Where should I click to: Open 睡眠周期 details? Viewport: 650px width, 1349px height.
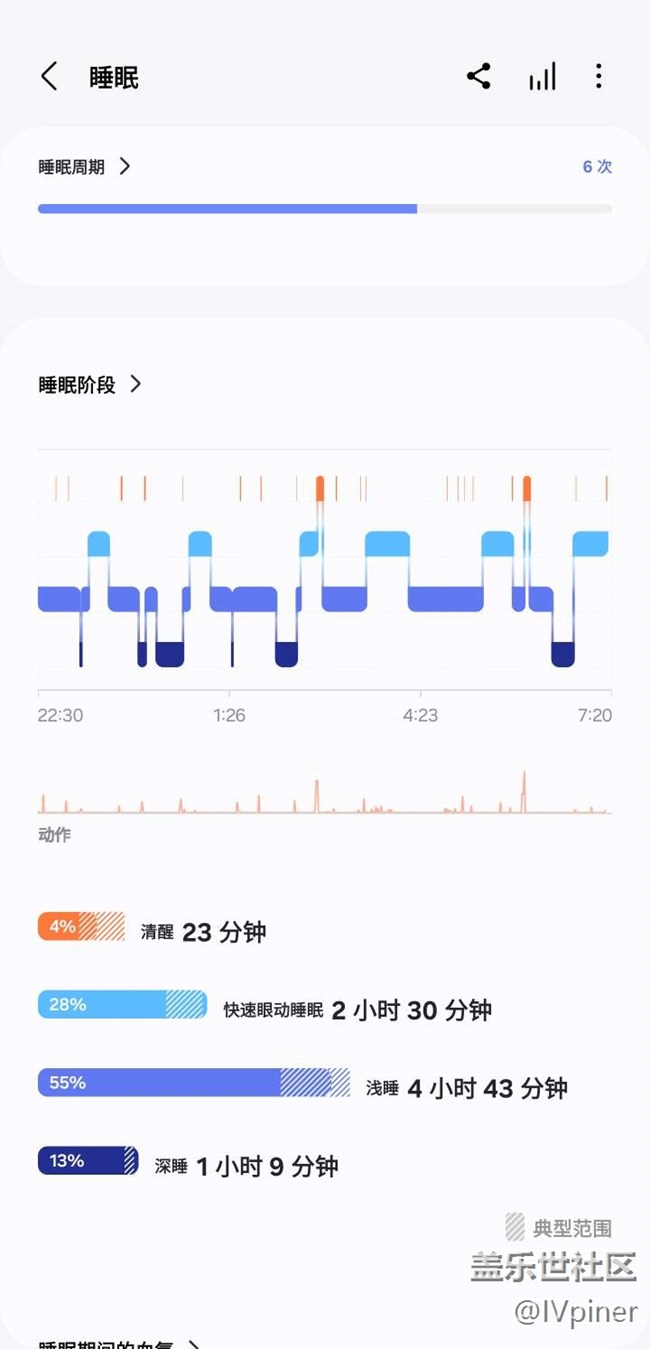click(85, 167)
